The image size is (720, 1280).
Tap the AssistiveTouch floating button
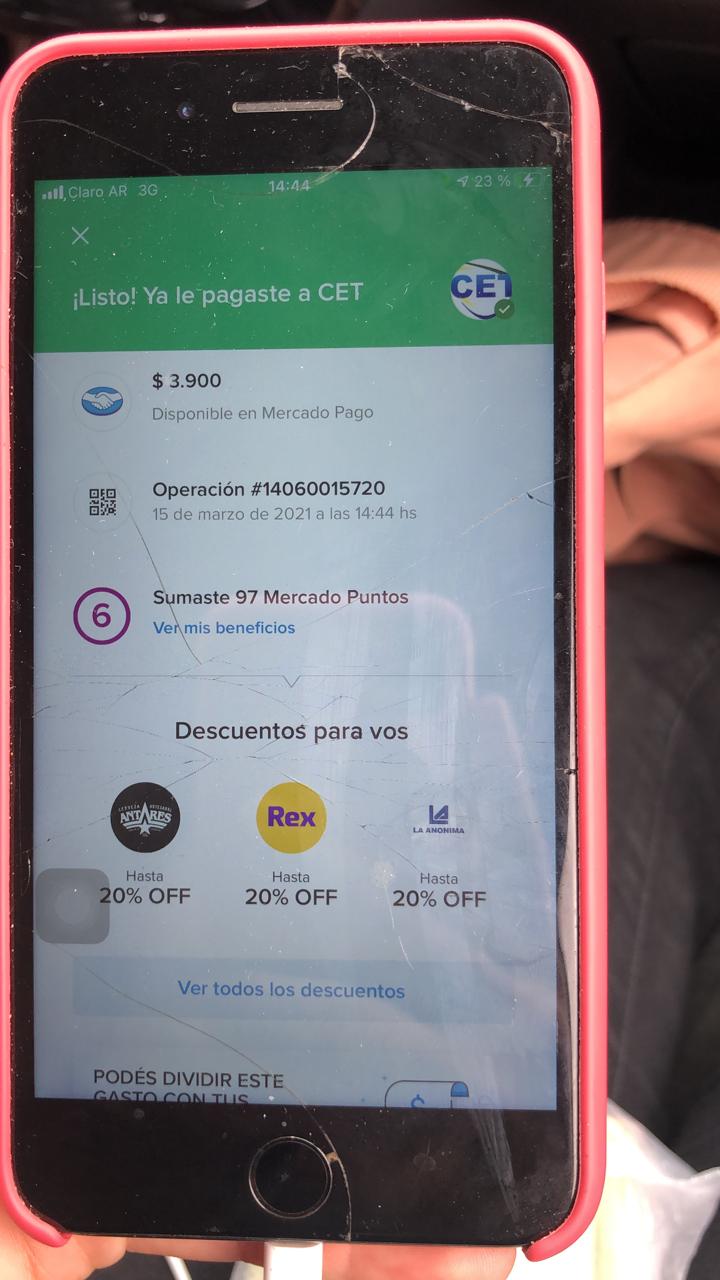[x=73, y=906]
